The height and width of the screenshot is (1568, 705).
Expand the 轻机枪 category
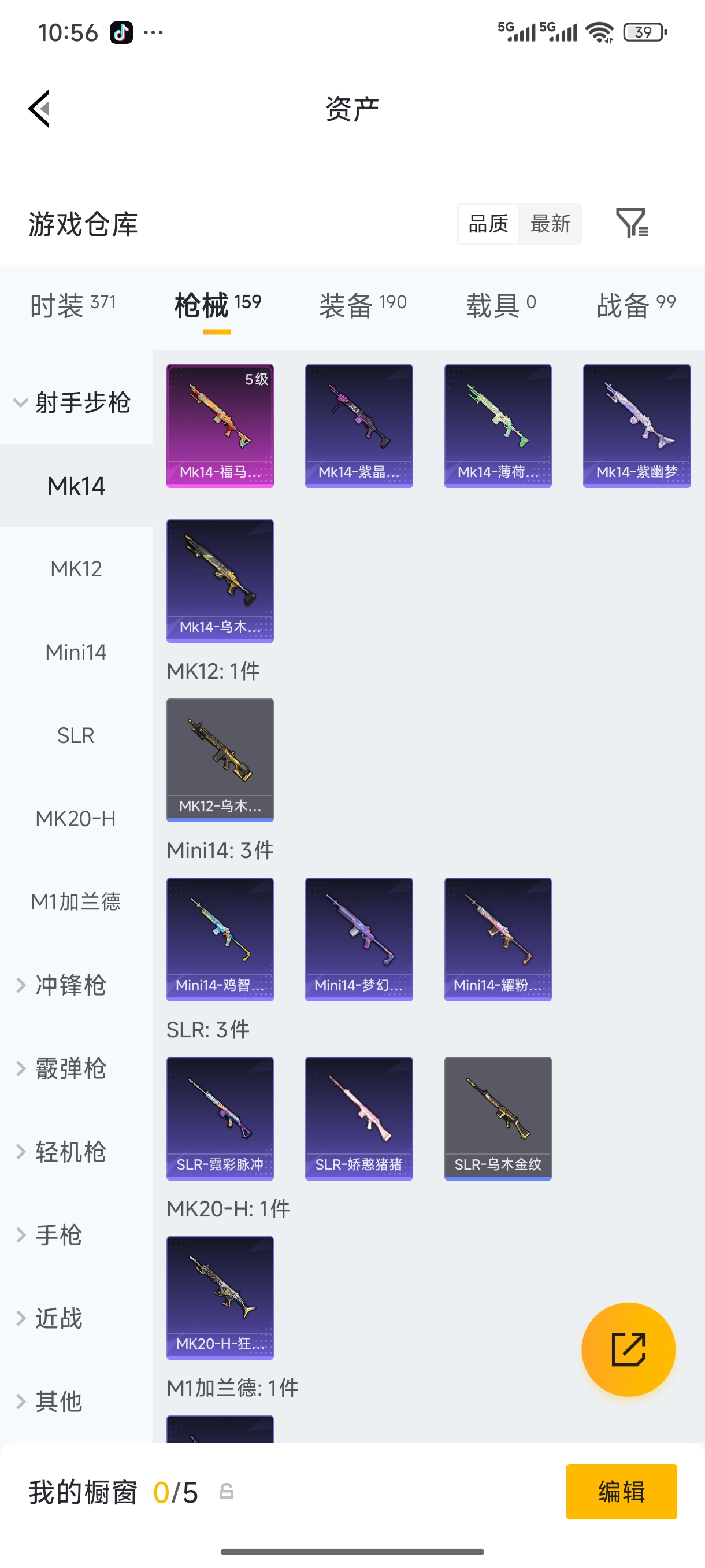coord(70,1152)
